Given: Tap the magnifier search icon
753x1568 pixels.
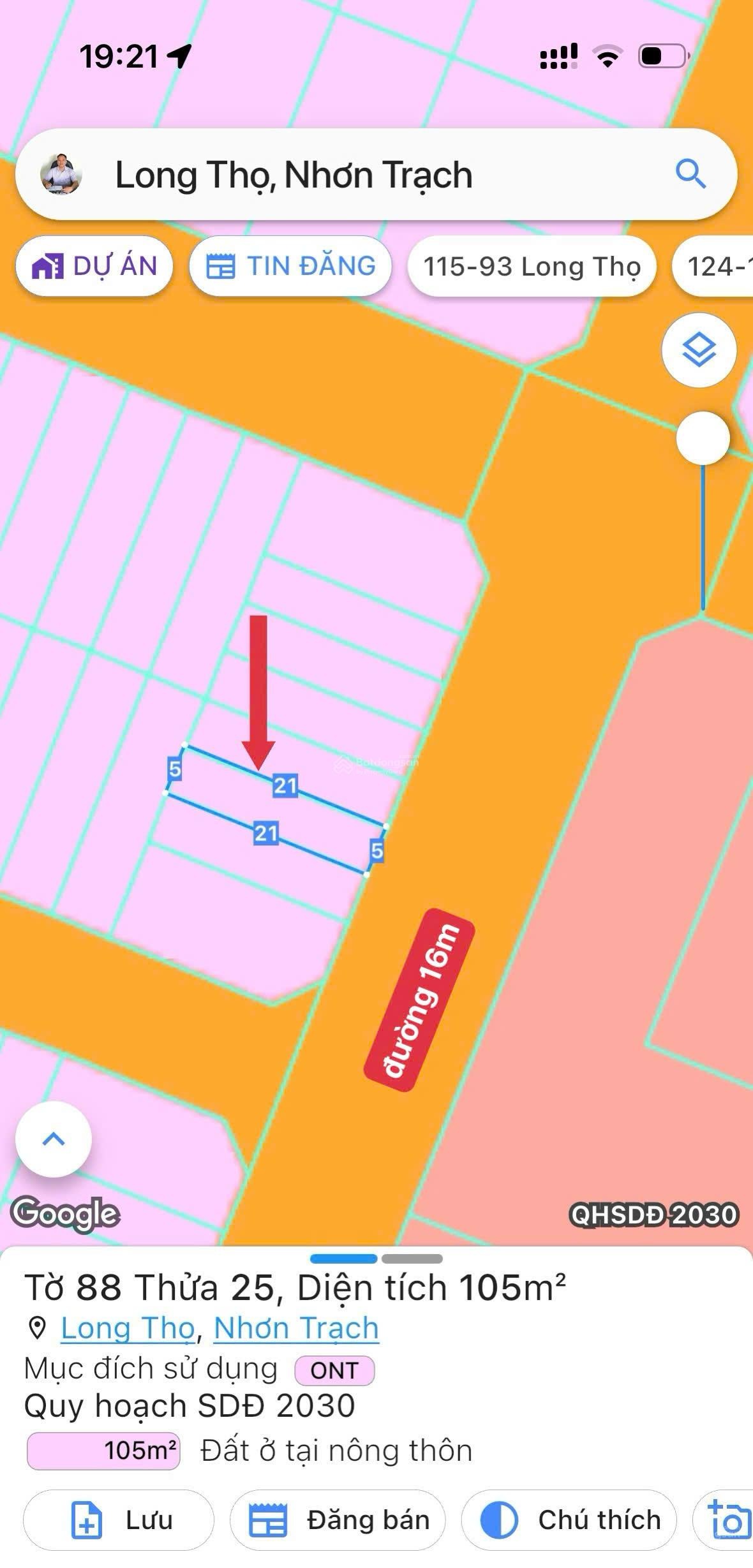Looking at the screenshot, I should (690, 174).
